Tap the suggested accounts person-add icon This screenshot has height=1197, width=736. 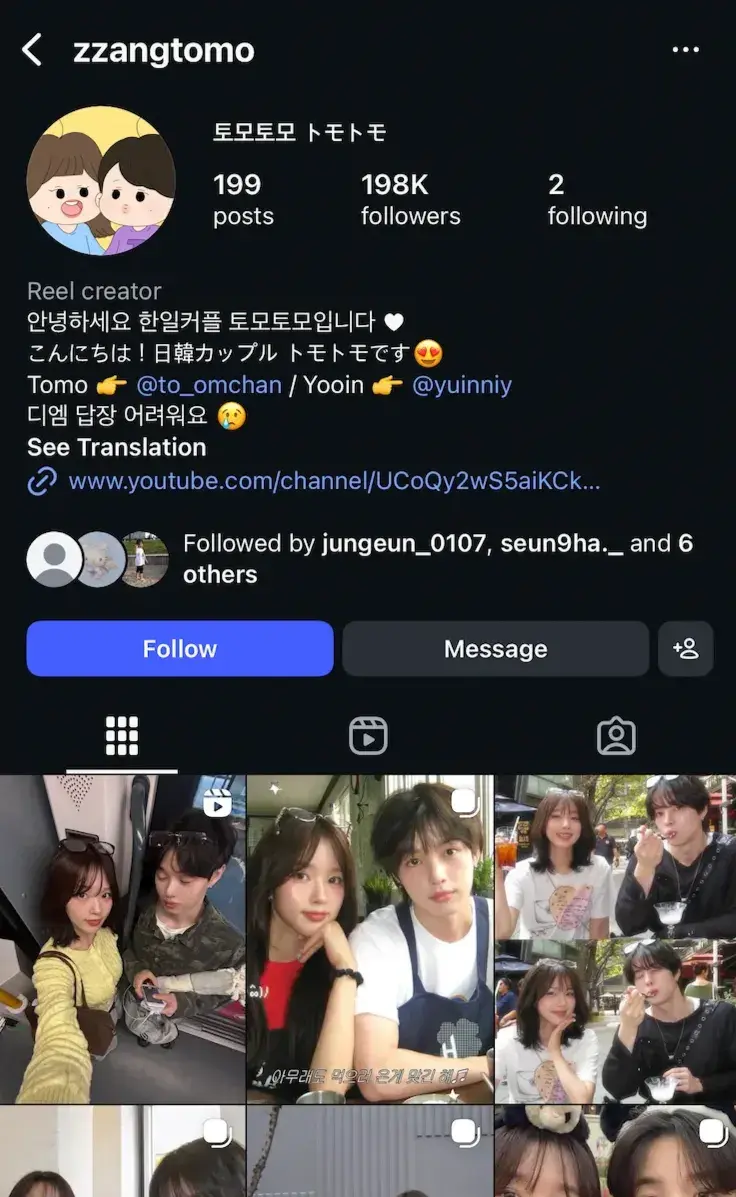686,648
